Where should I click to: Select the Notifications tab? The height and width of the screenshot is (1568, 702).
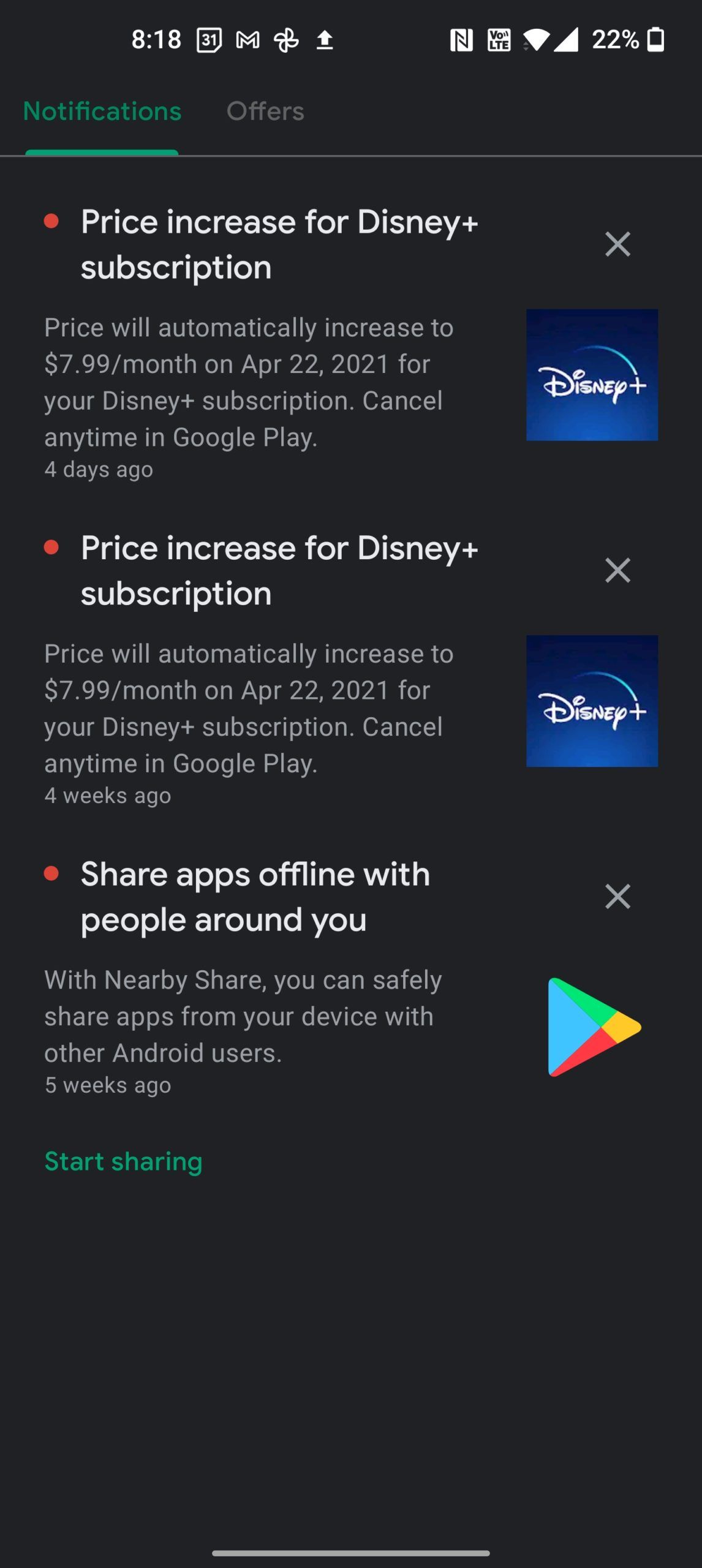pos(102,111)
